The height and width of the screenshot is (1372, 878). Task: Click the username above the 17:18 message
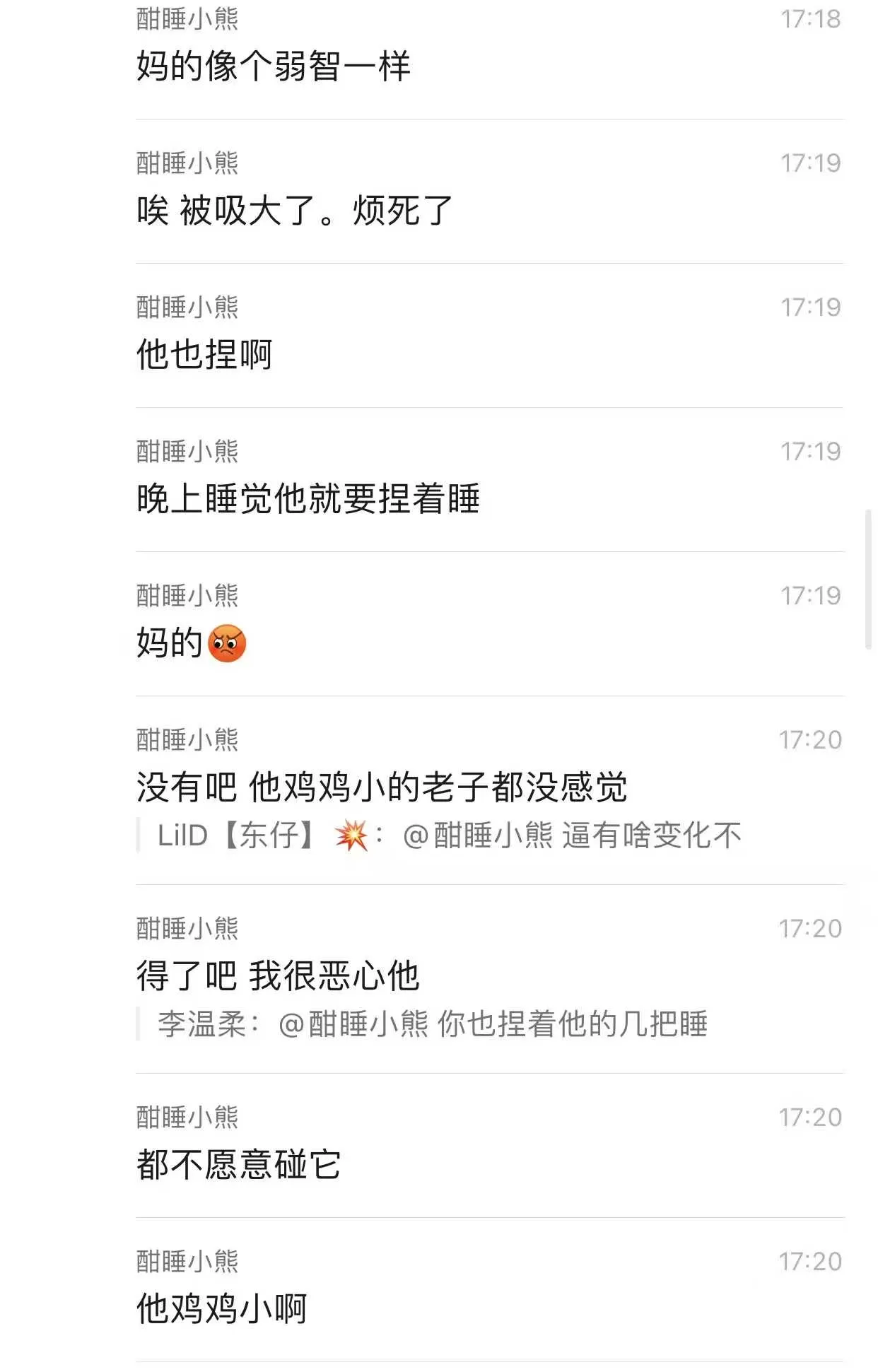coord(187,19)
